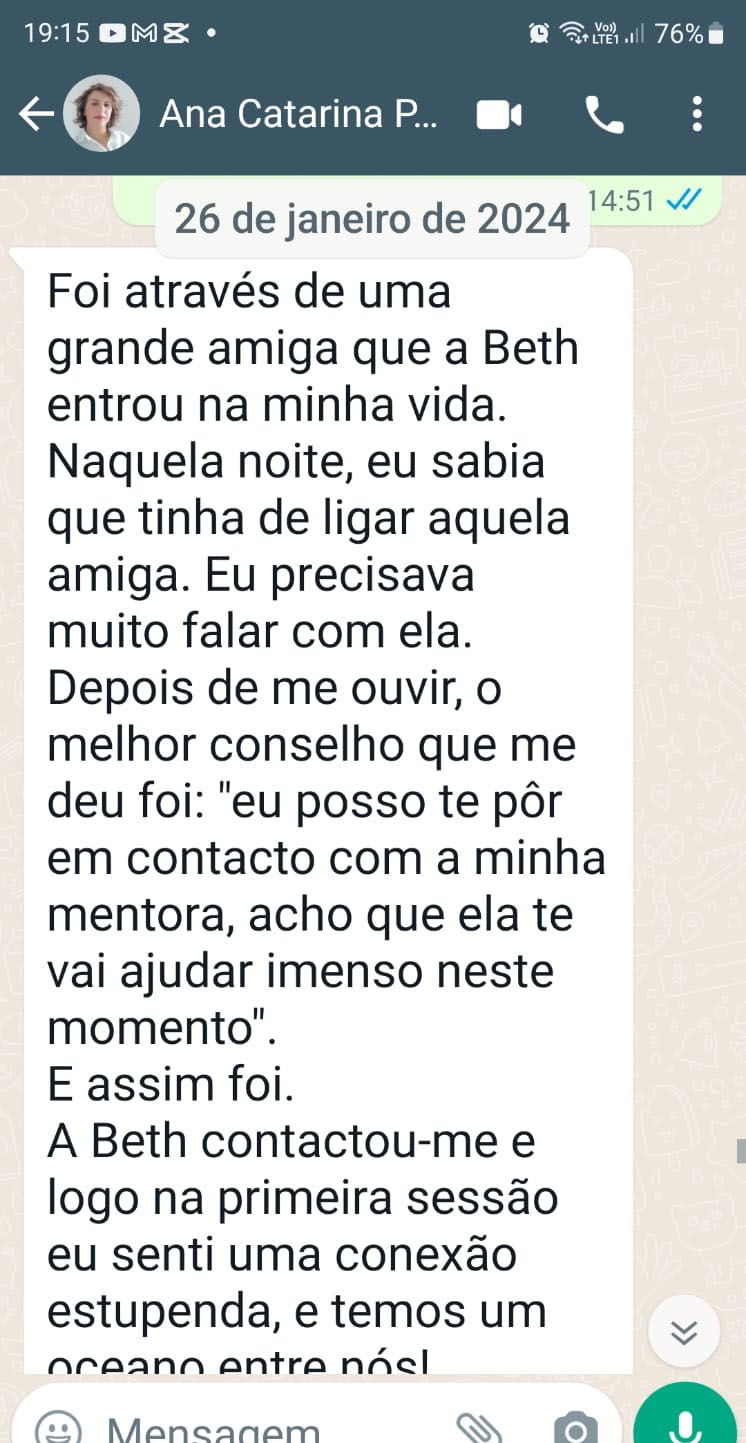This screenshot has width=746, height=1443.
Task: Start a video call with Ana Catarina
Action: click(499, 116)
